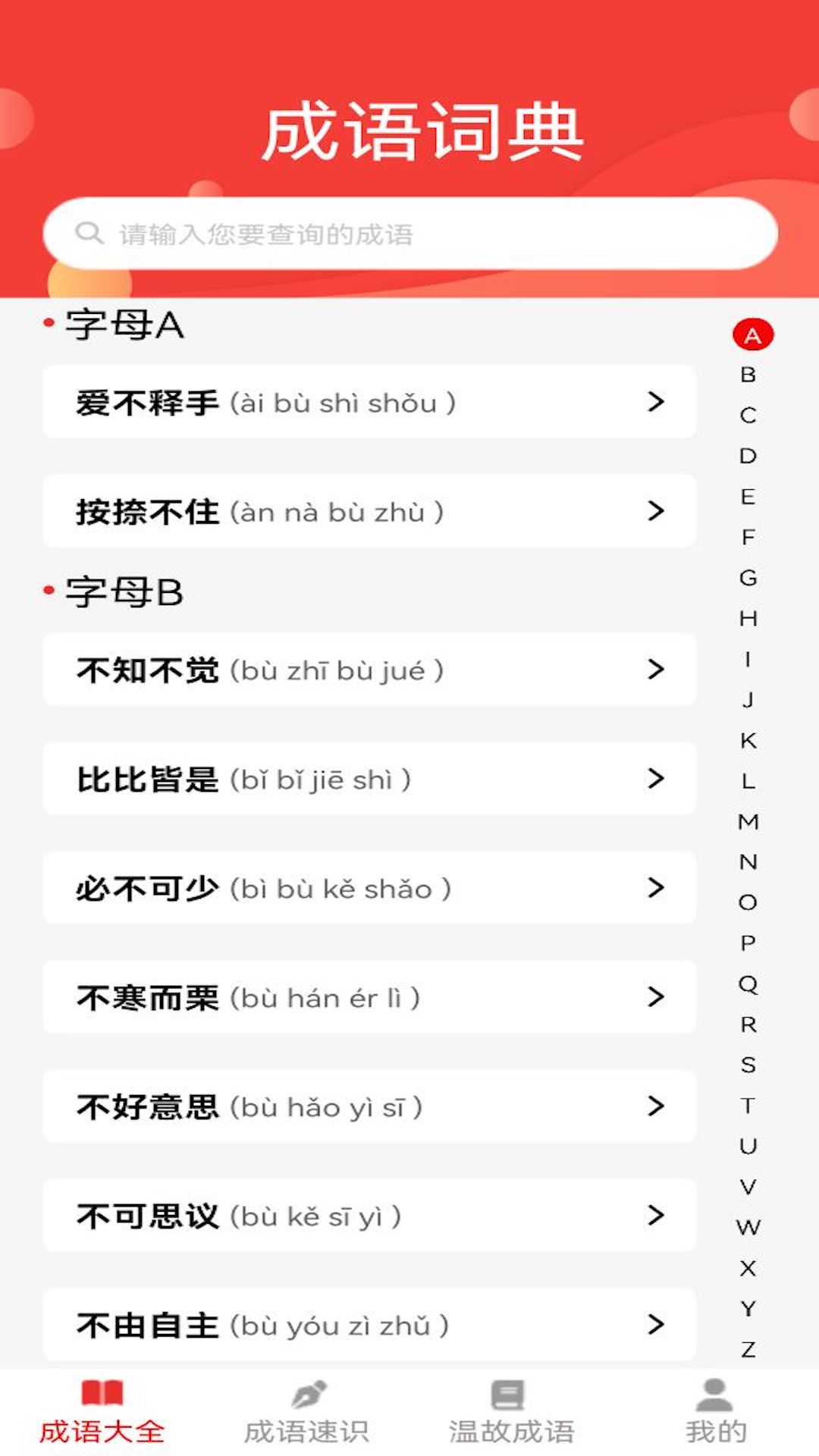This screenshot has height=1456, width=819.
Task: Select letter H in the side index
Action: tap(748, 618)
